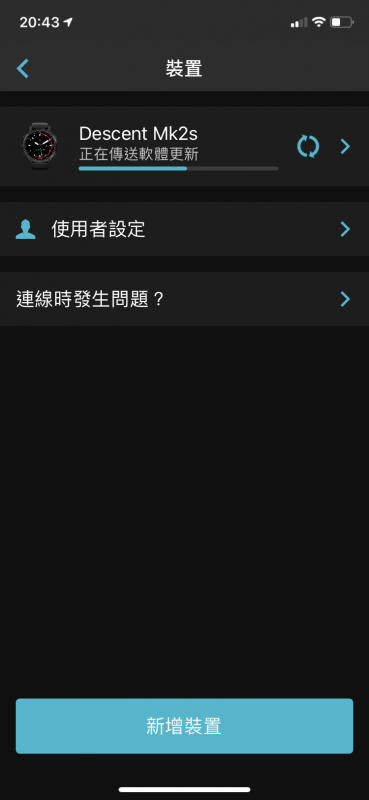Go back from the 裝置 screen

[x=22, y=68]
